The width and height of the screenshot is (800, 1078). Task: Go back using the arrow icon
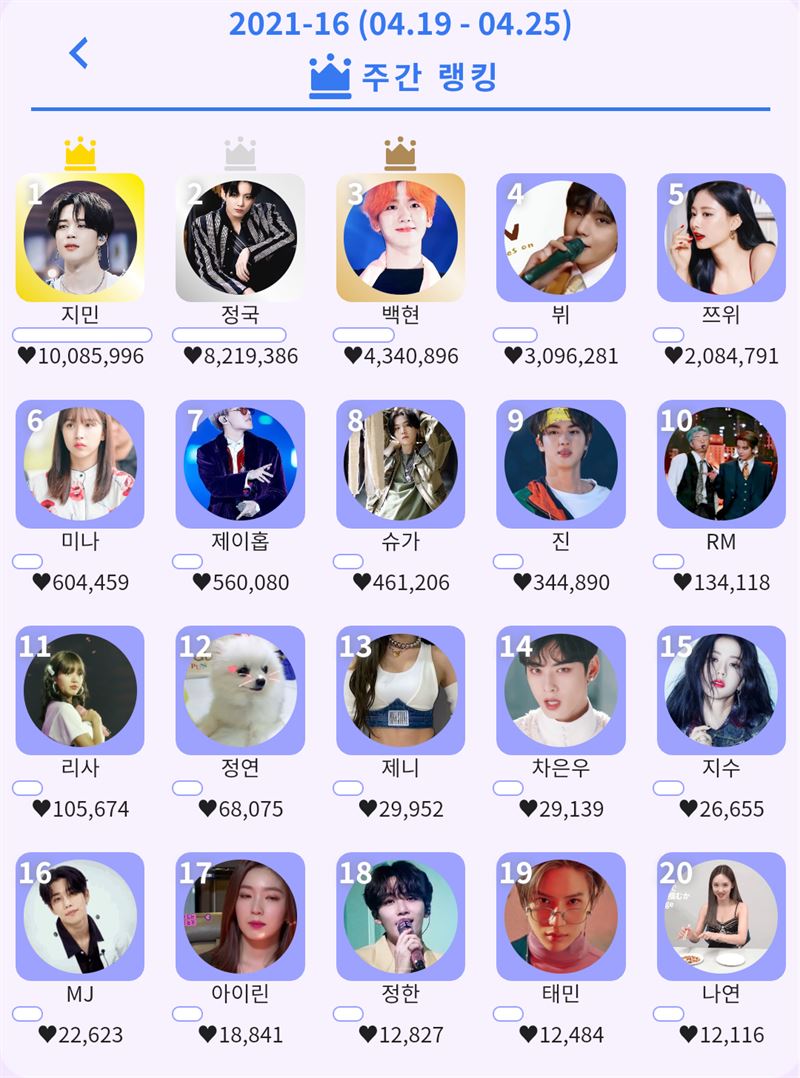point(79,53)
